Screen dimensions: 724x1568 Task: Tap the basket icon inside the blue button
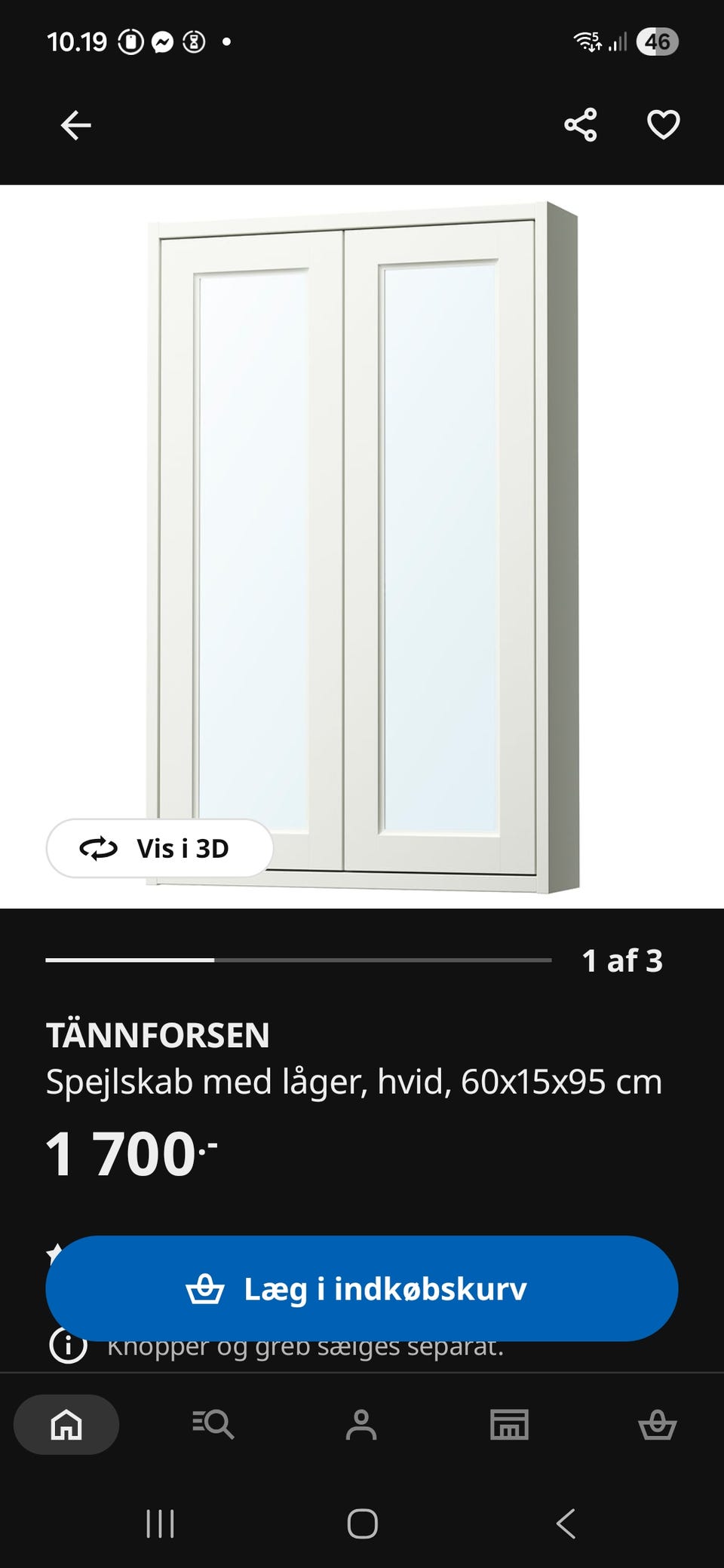click(205, 1289)
